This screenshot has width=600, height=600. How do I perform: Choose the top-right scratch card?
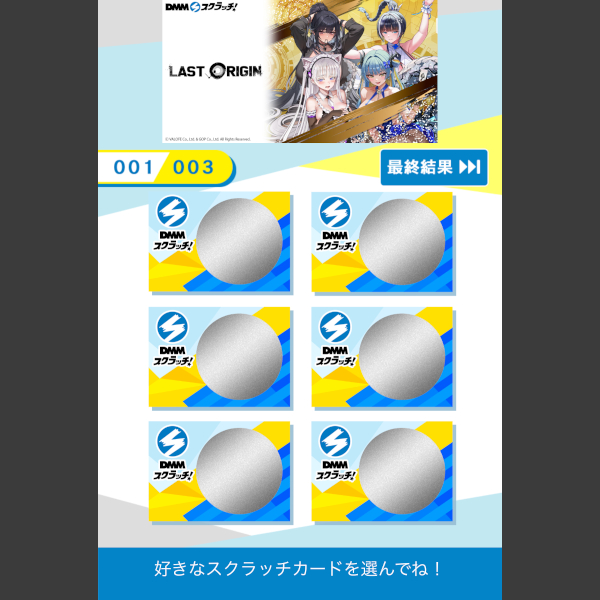382,241
